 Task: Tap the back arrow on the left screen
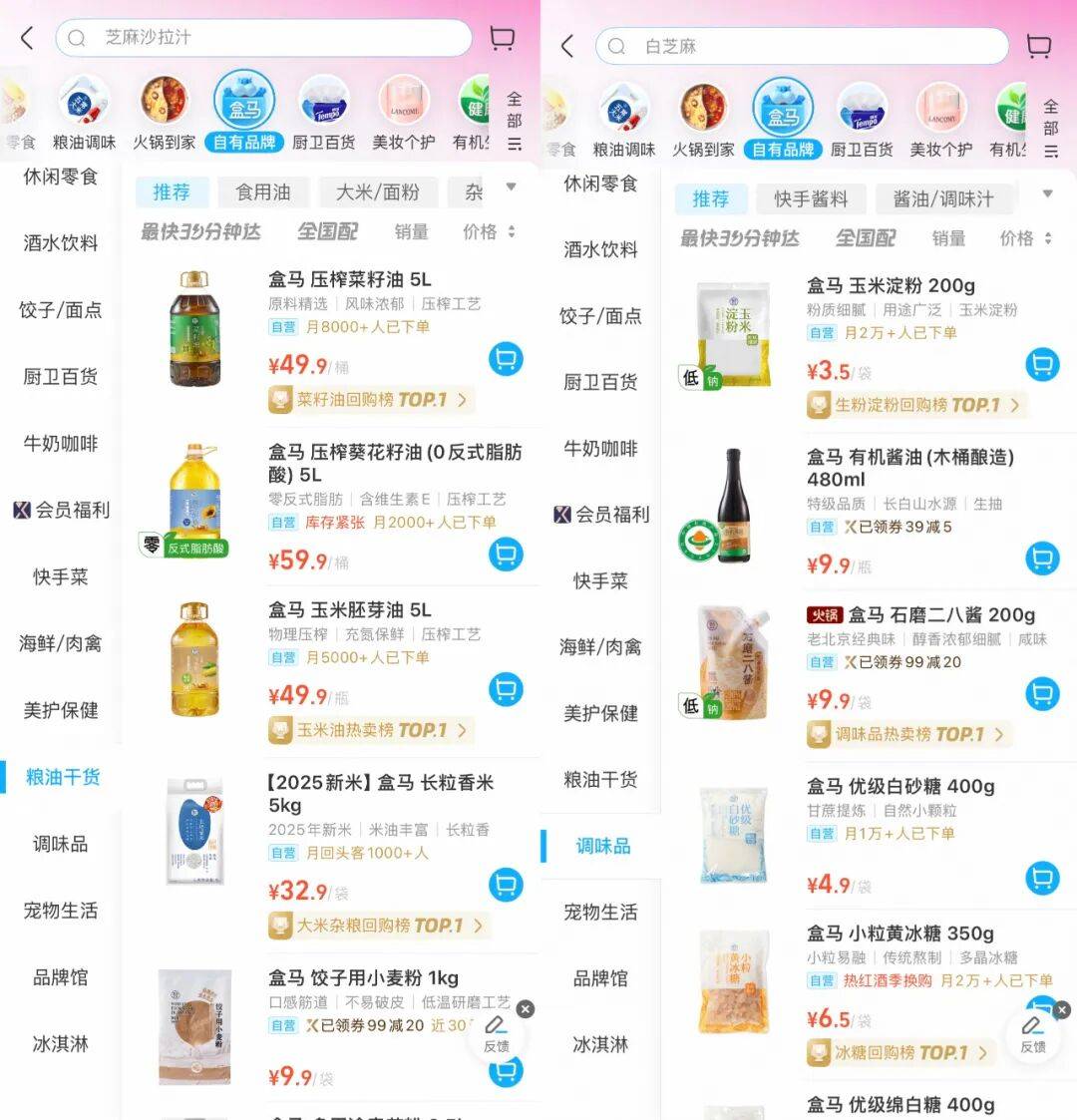(26, 37)
